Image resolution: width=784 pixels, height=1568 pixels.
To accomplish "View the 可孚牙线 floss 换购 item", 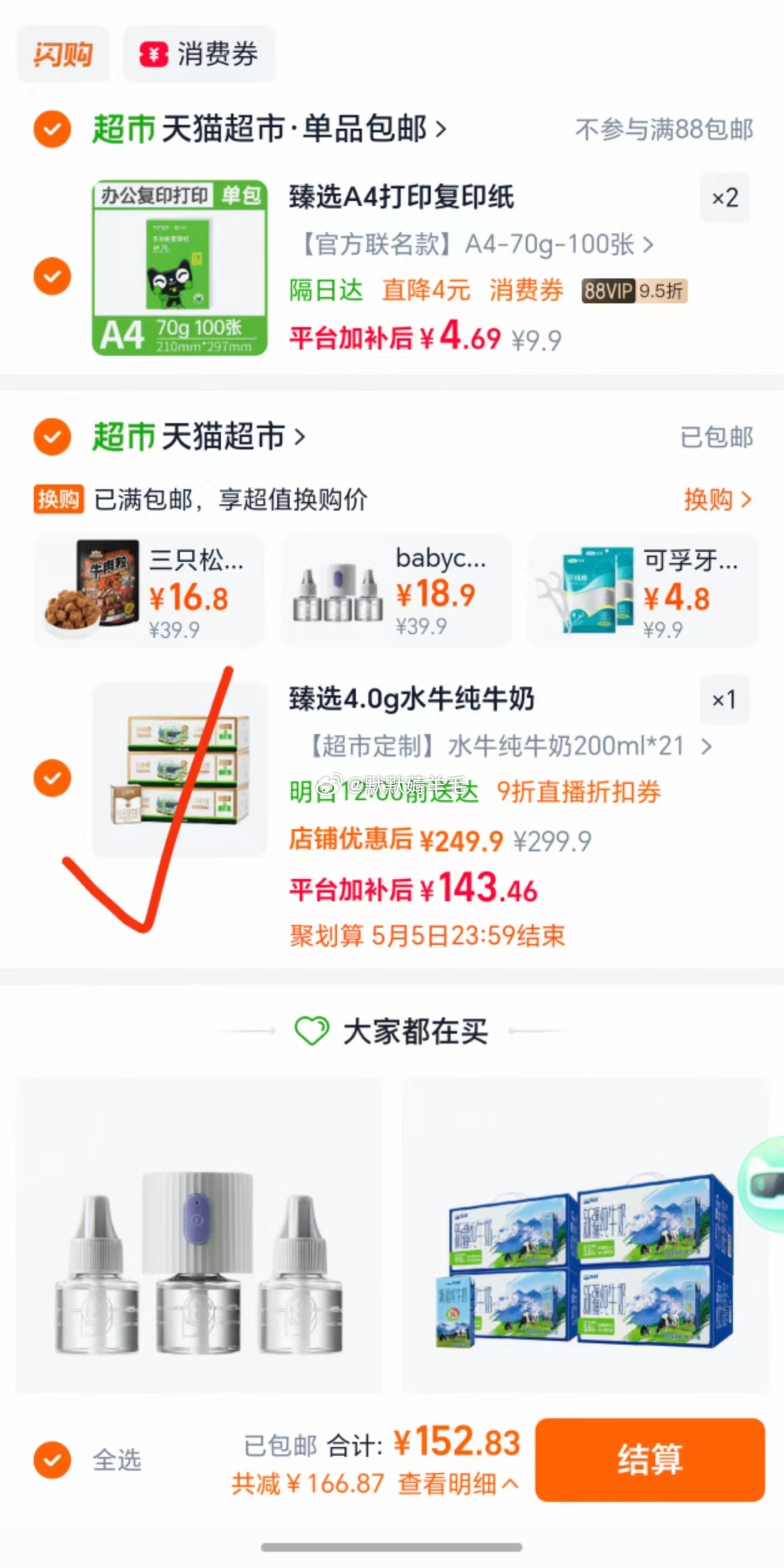I will [x=643, y=590].
